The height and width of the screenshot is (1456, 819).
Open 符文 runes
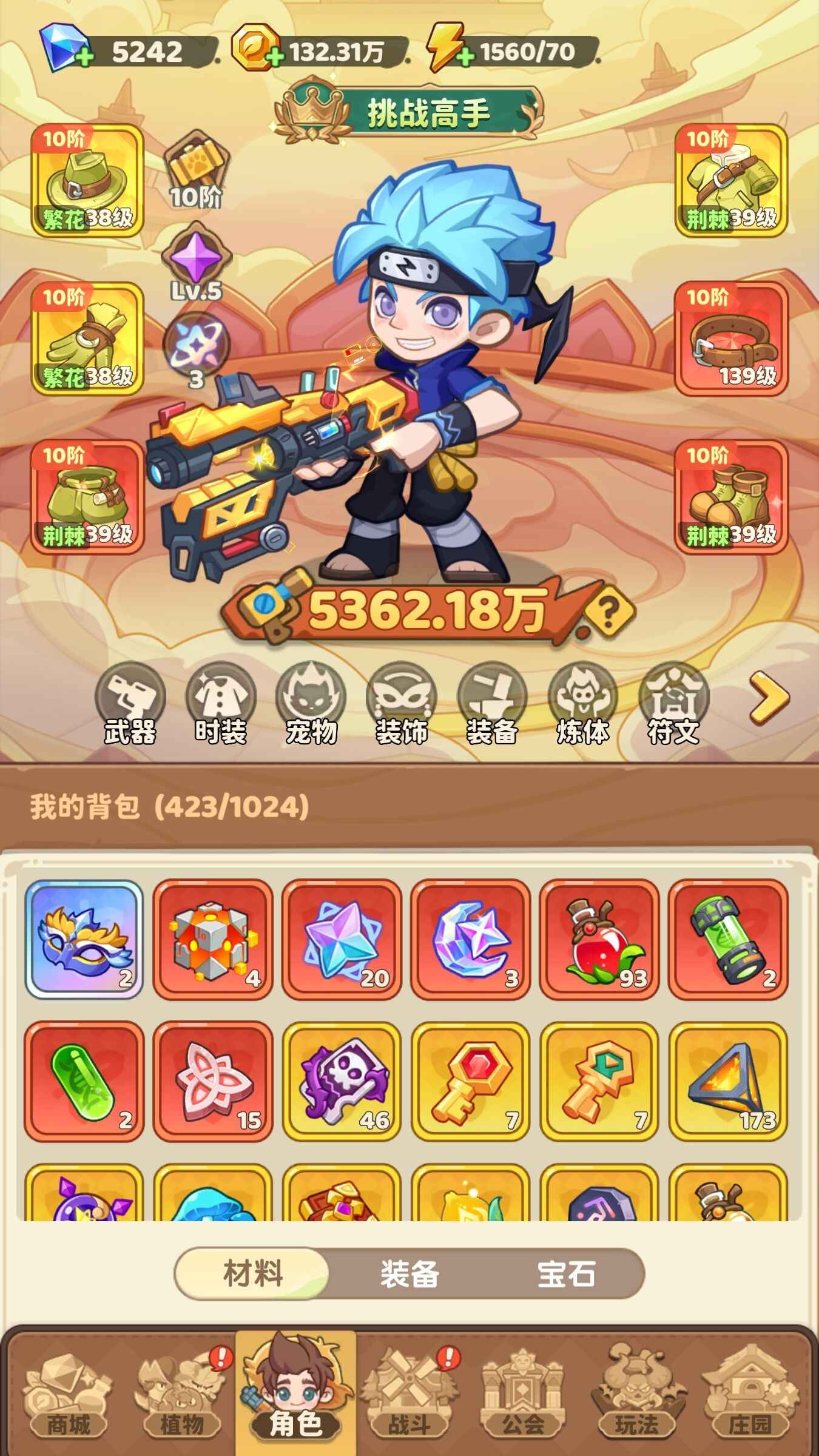click(x=673, y=704)
